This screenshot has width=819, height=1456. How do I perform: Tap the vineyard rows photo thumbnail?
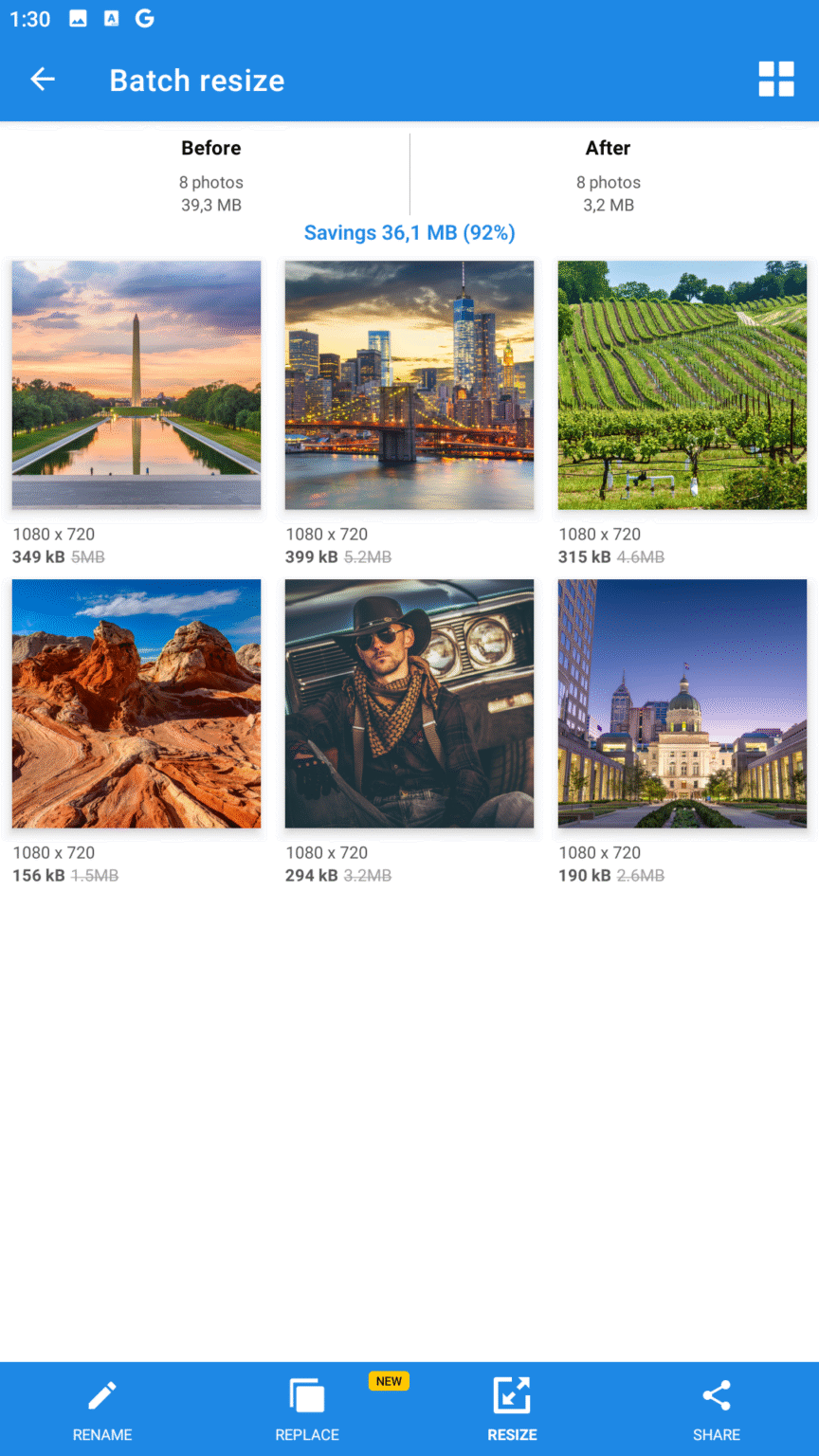click(682, 385)
